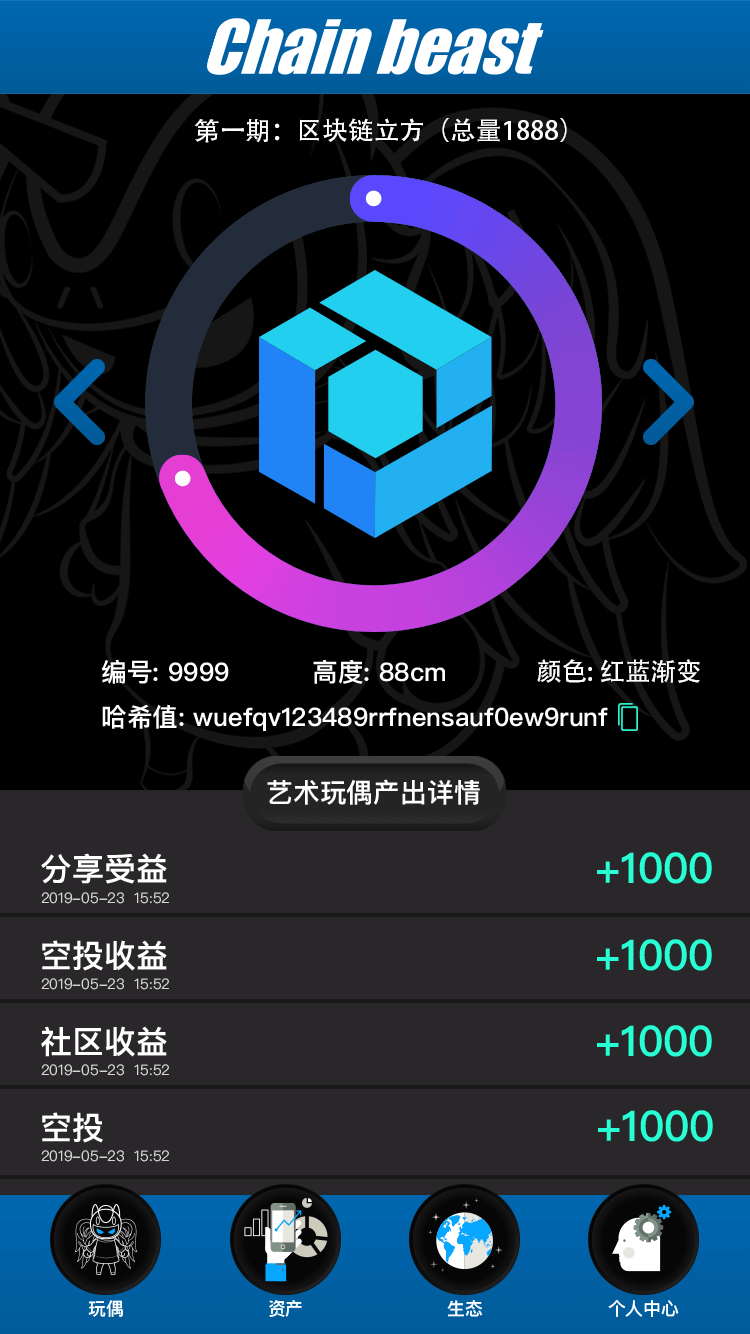
Task: Open the 生态 tab
Action: [465, 1252]
